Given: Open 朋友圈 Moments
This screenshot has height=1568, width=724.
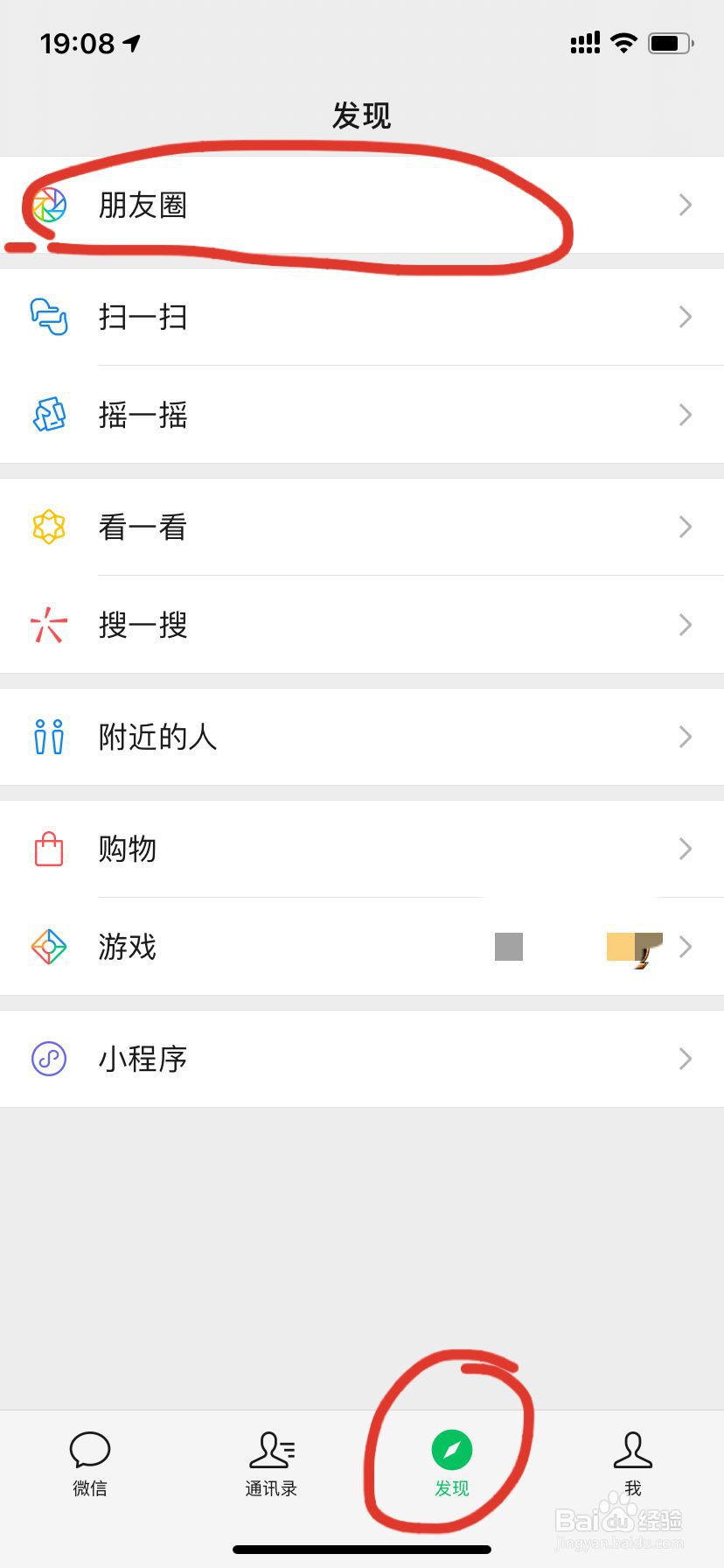Looking at the screenshot, I should click(362, 205).
